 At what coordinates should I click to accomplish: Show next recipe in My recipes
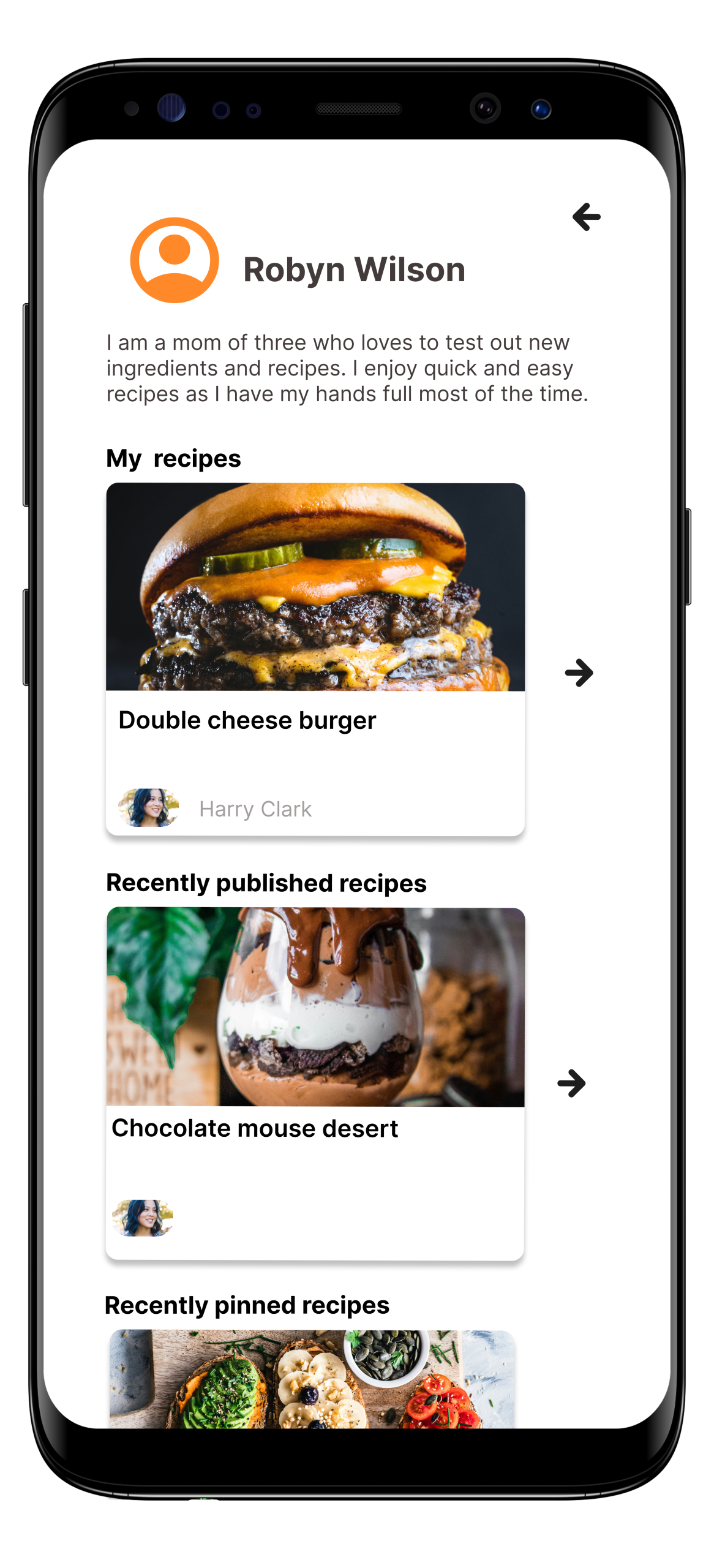pos(579,673)
